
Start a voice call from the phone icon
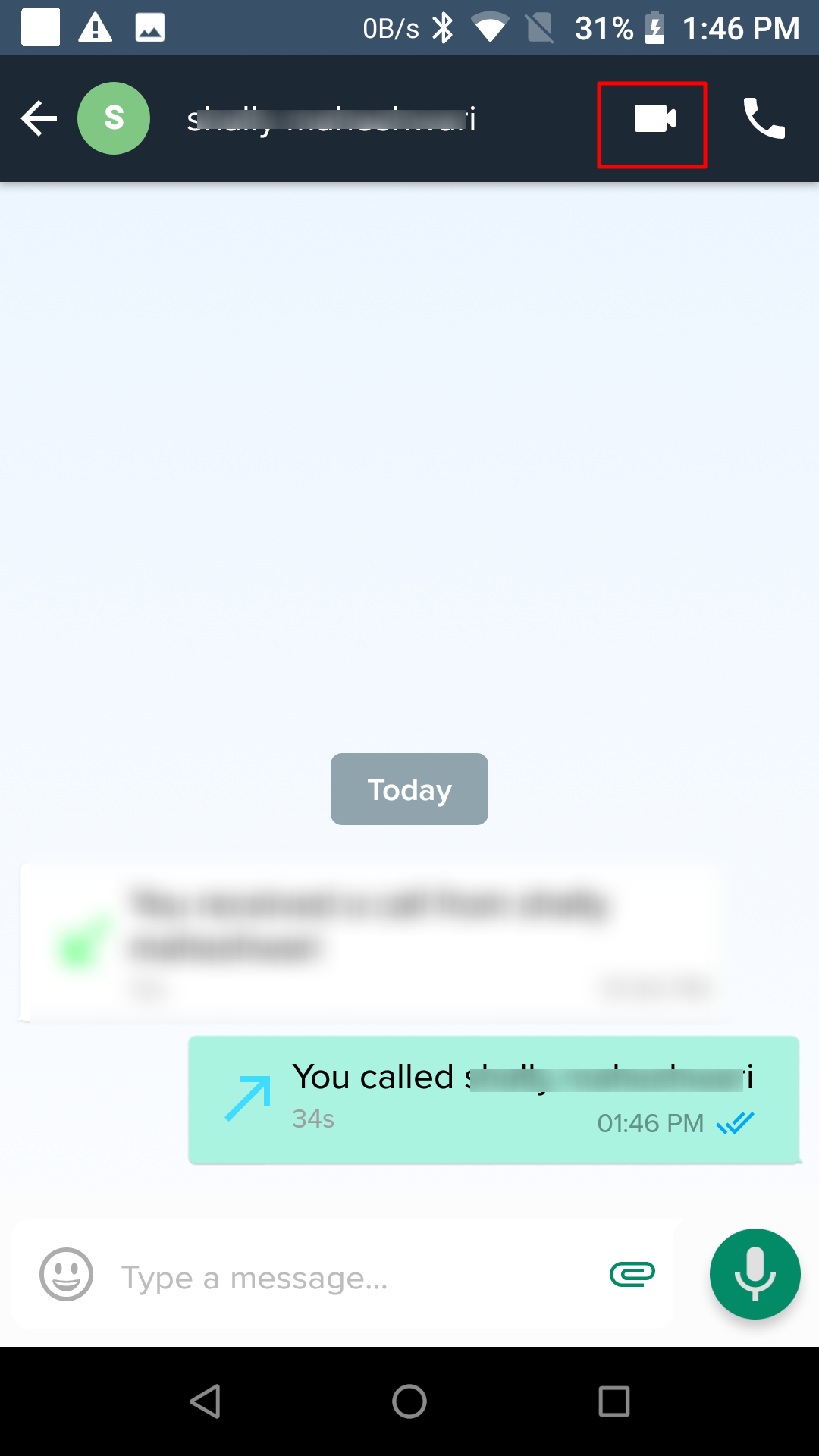pyautogui.click(x=764, y=118)
